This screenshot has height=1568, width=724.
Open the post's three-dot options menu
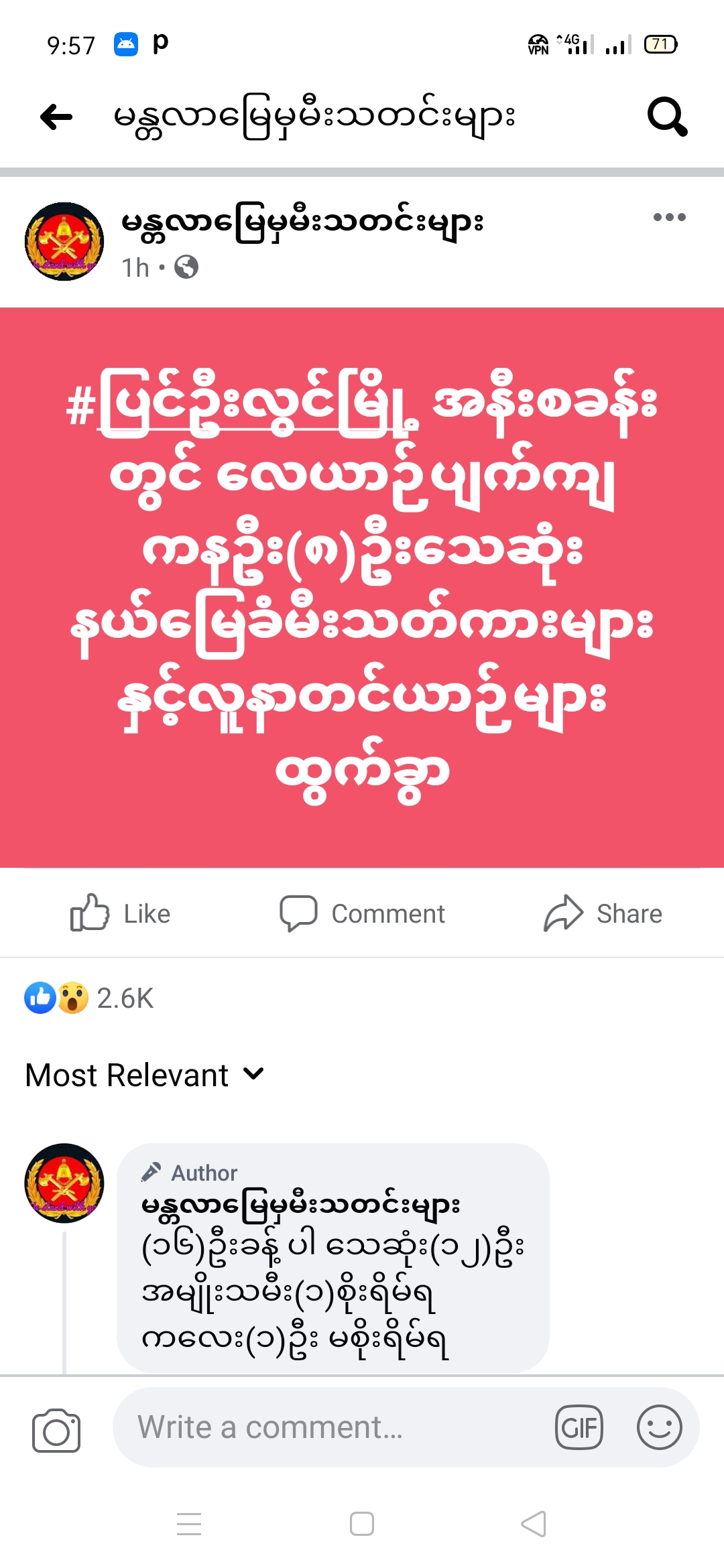click(x=669, y=217)
